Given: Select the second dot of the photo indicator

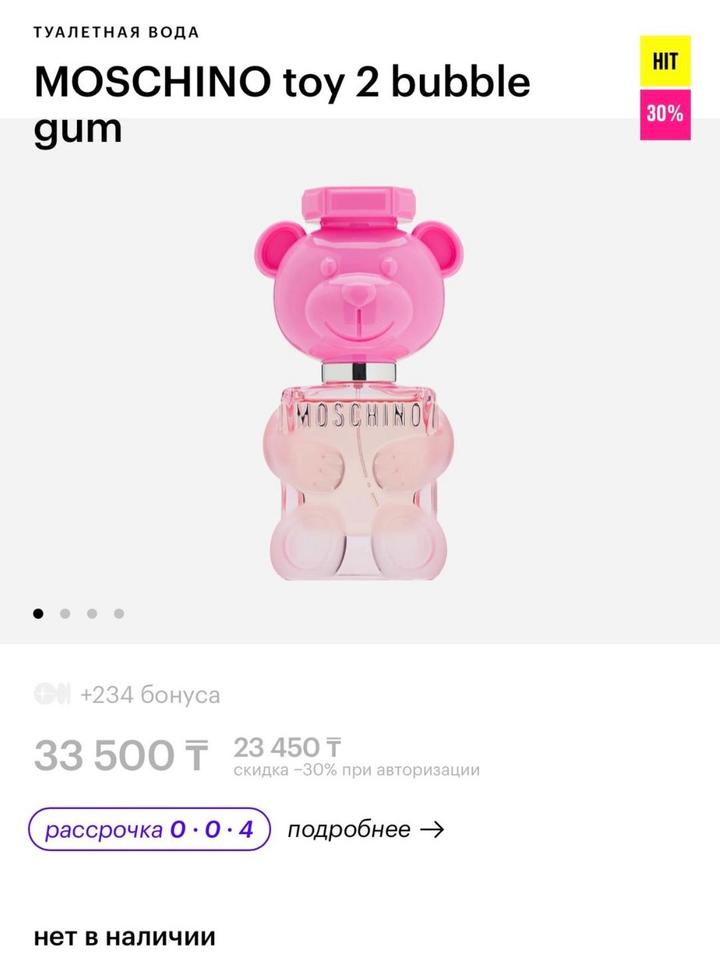Looking at the screenshot, I should pyautogui.click(x=65, y=614).
